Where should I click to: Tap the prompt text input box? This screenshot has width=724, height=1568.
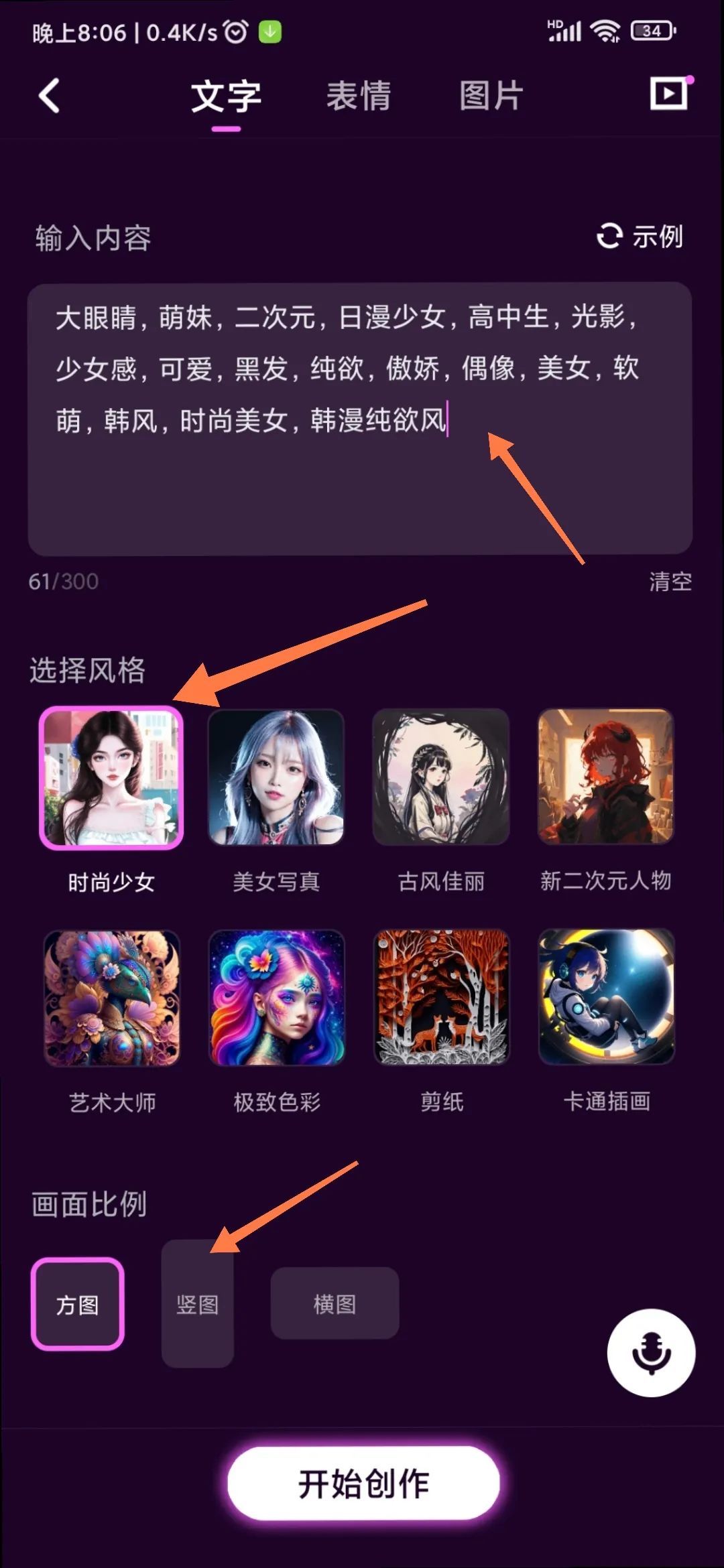point(360,418)
